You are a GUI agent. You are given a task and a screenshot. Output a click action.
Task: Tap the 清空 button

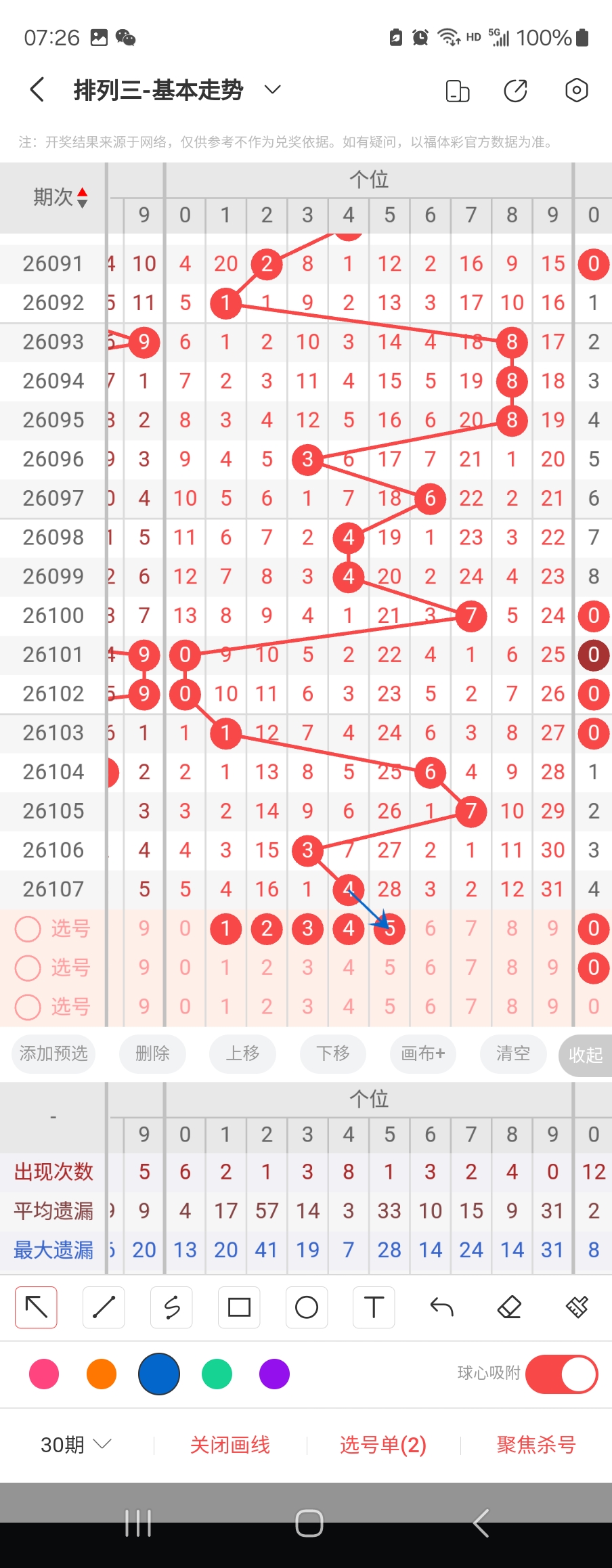pyautogui.click(x=513, y=1053)
